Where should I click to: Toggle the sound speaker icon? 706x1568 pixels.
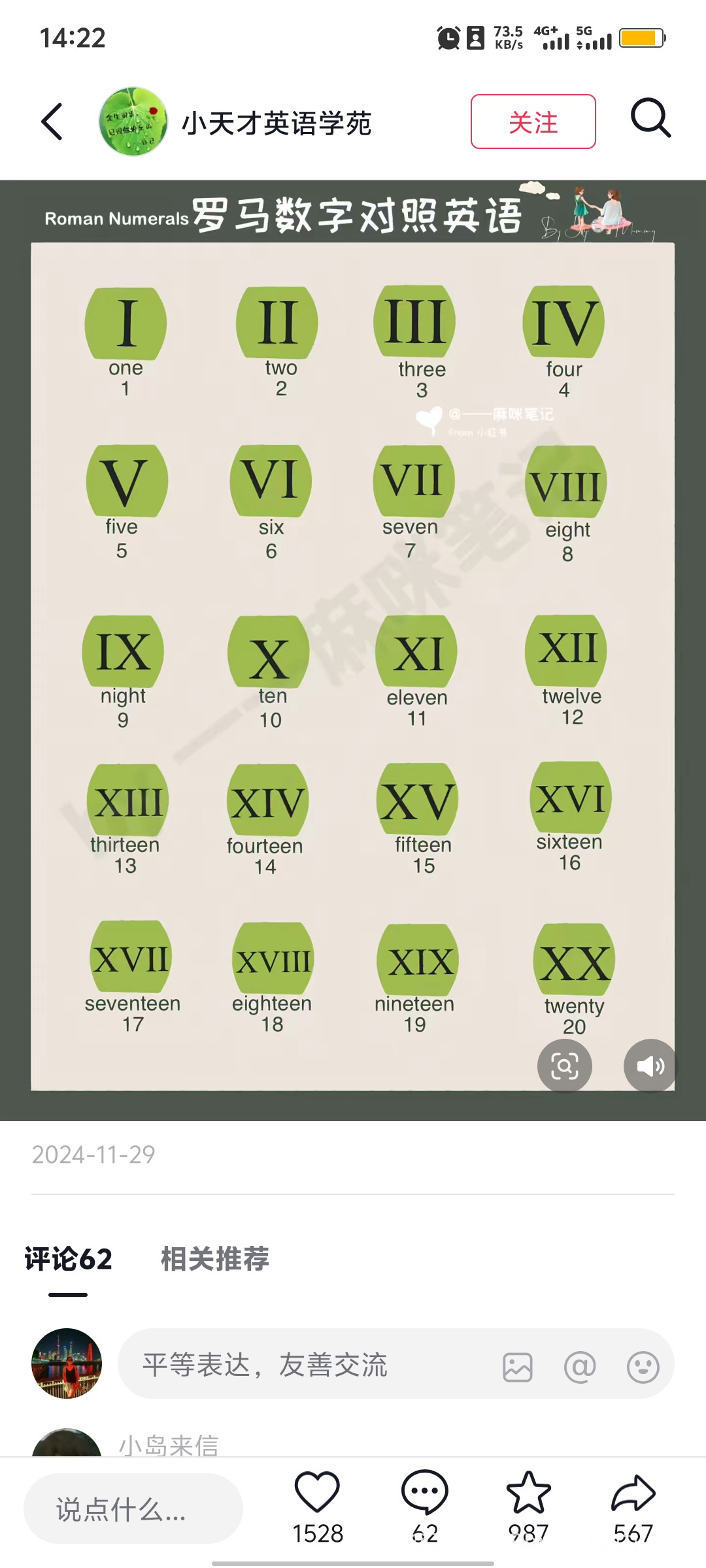pos(650,1066)
